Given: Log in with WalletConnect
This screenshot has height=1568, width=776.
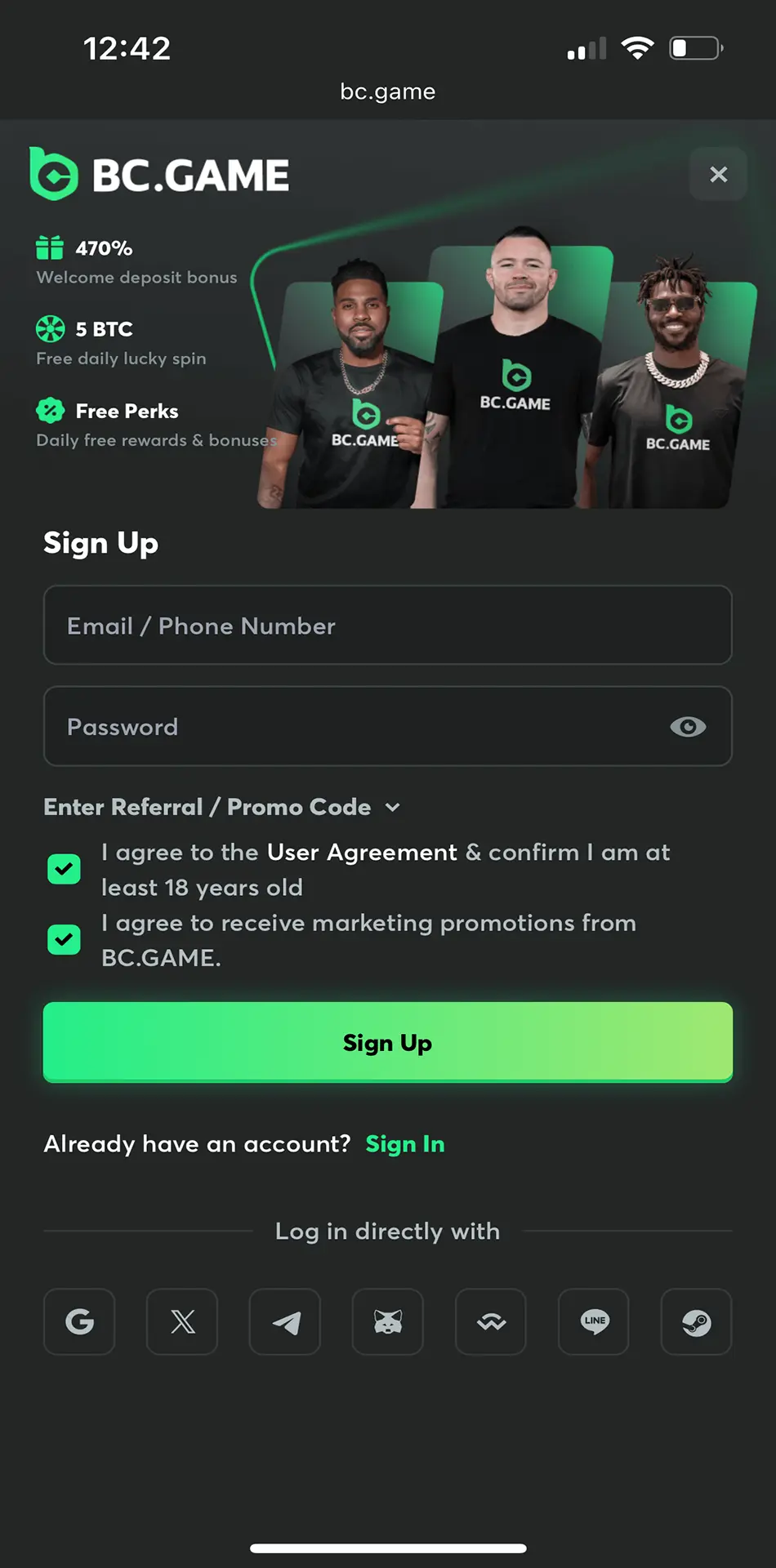Looking at the screenshot, I should [x=491, y=1321].
